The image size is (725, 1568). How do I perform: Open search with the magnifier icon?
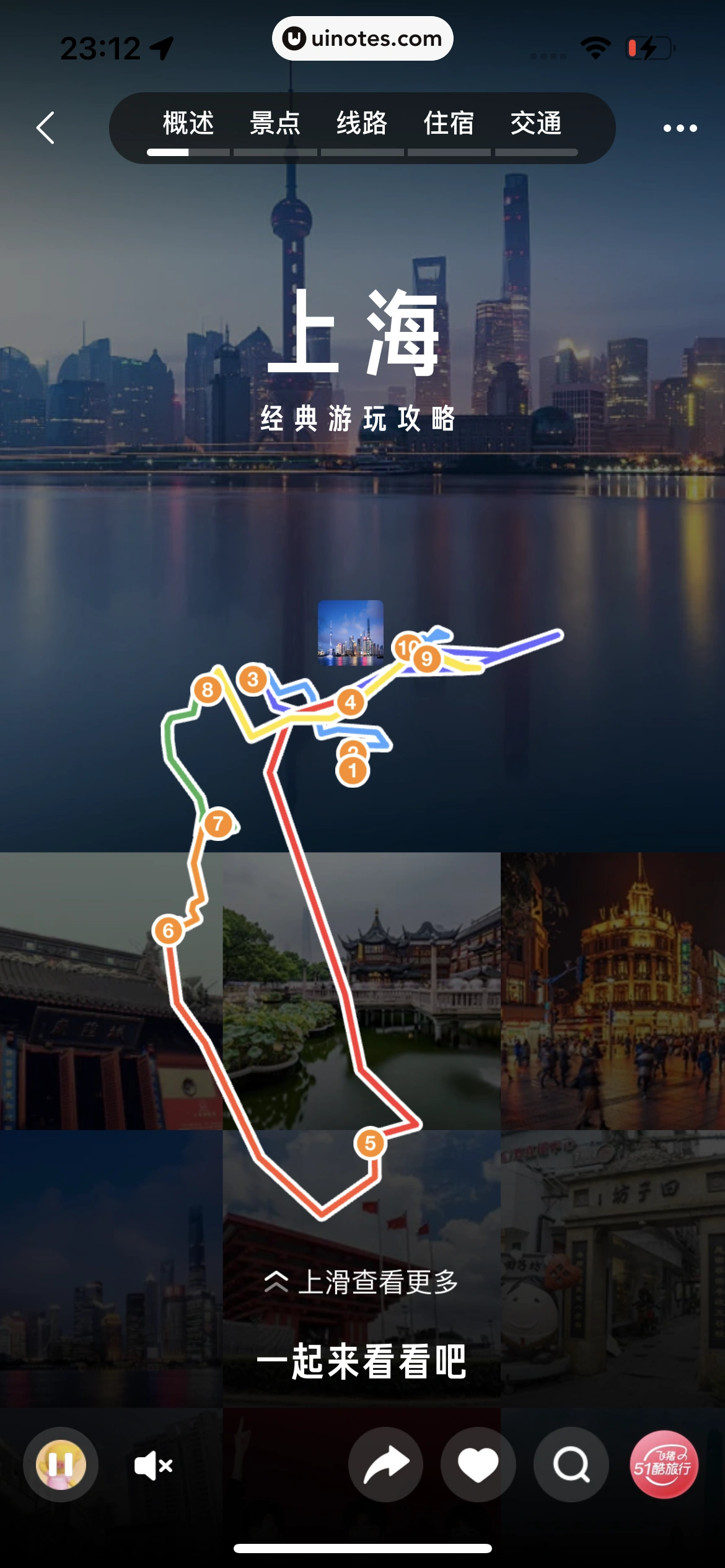[x=571, y=1465]
